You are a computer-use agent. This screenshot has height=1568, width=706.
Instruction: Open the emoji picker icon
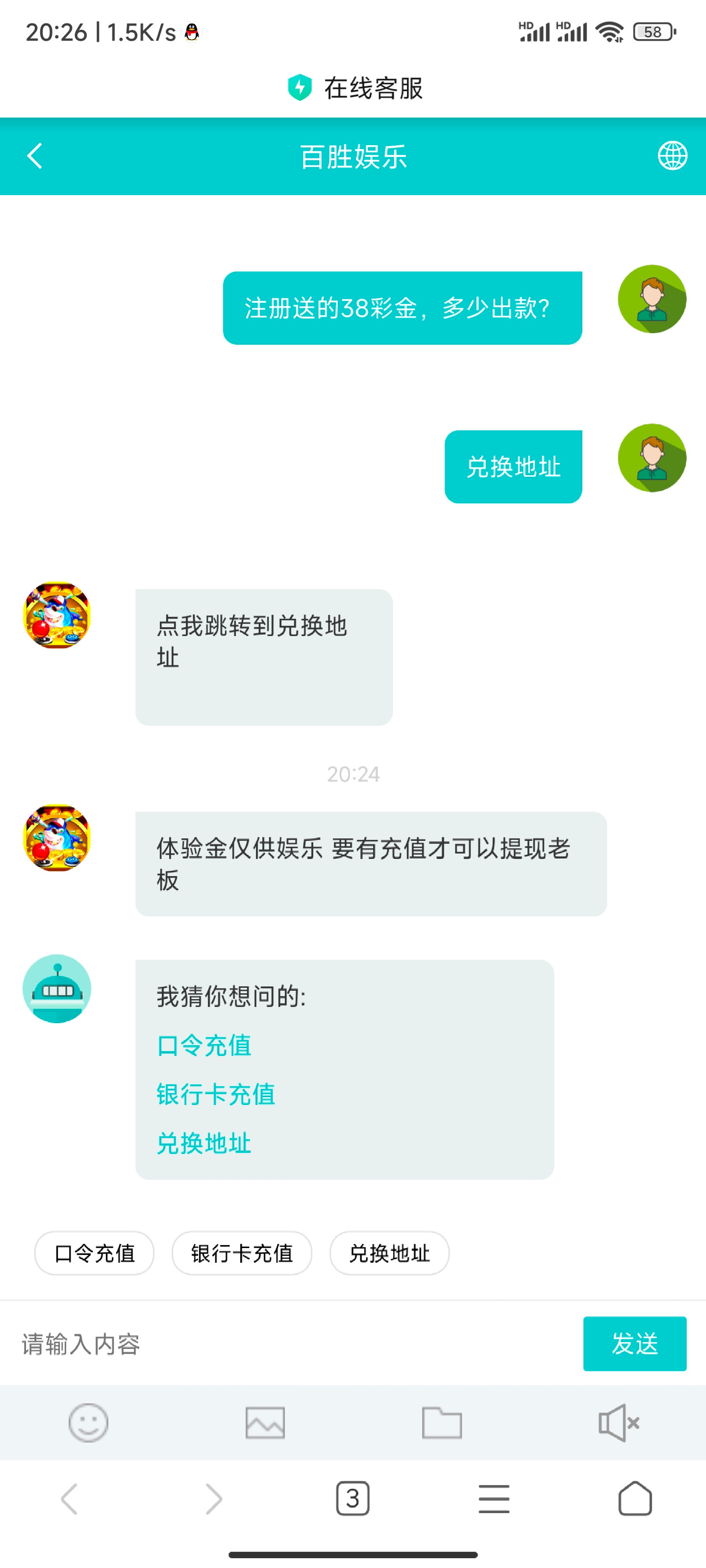(x=89, y=1422)
